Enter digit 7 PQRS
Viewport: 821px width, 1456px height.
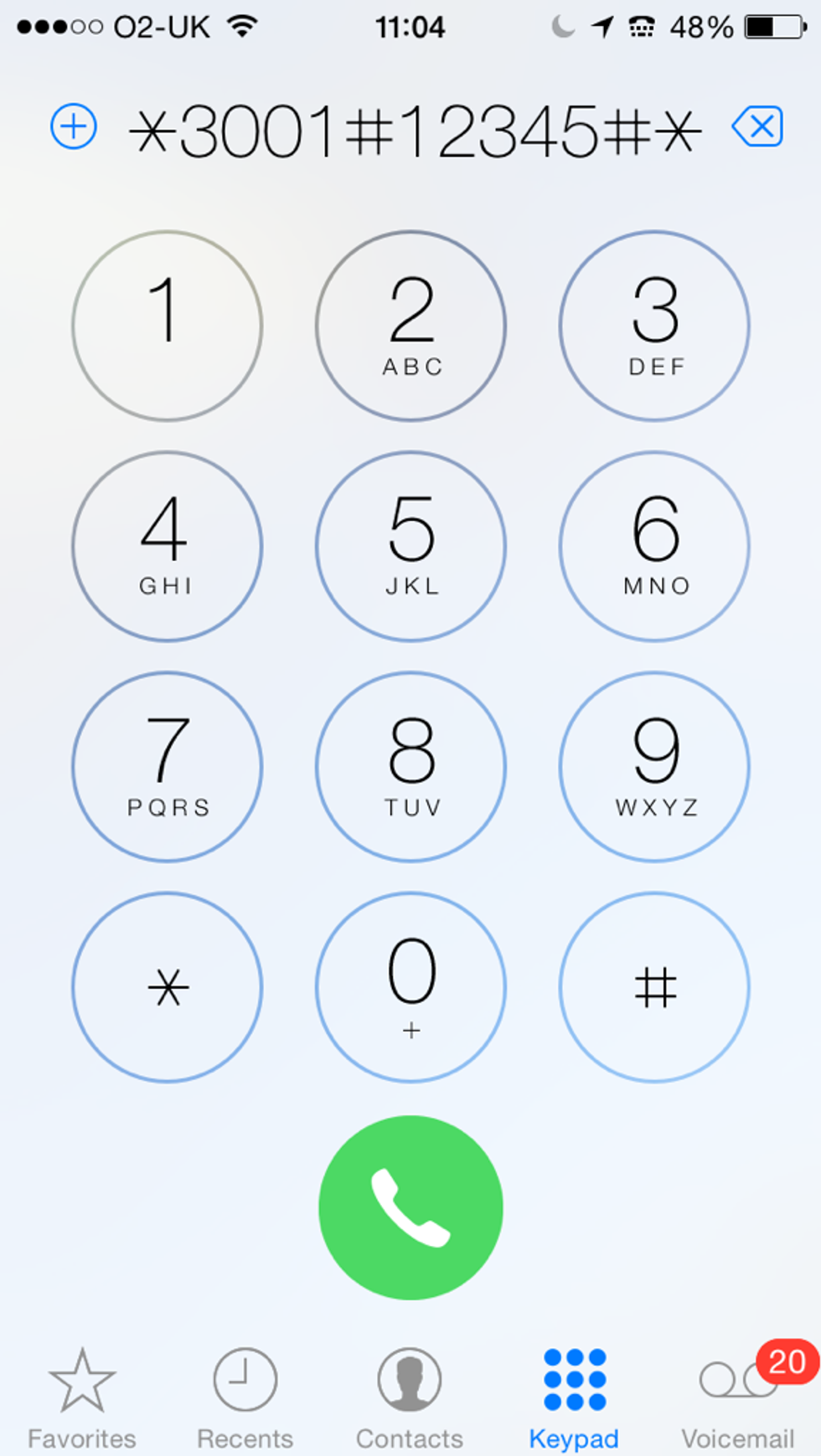(167, 766)
